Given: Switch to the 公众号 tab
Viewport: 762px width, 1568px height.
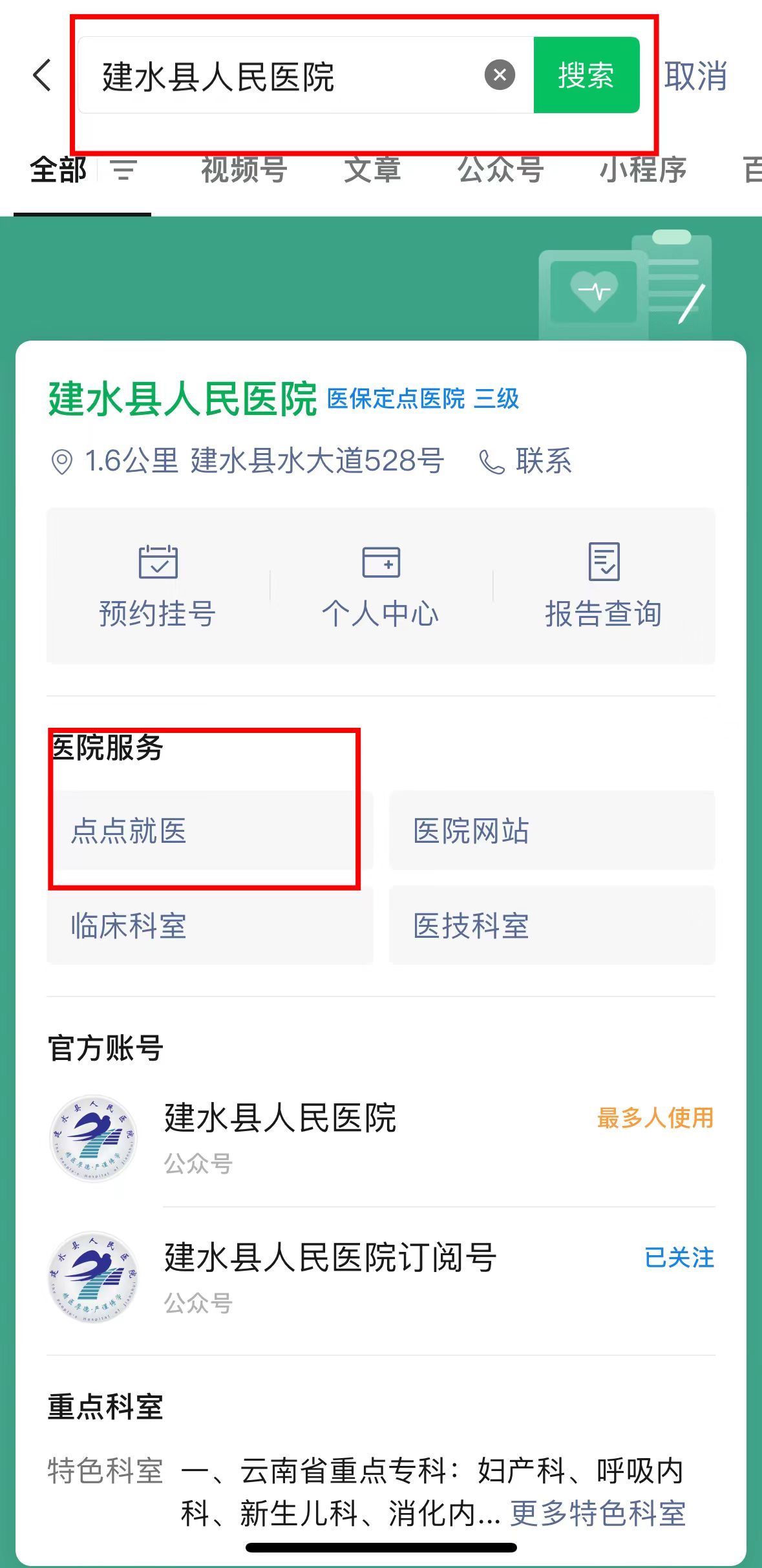Looking at the screenshot, I should tap(500, 171).
